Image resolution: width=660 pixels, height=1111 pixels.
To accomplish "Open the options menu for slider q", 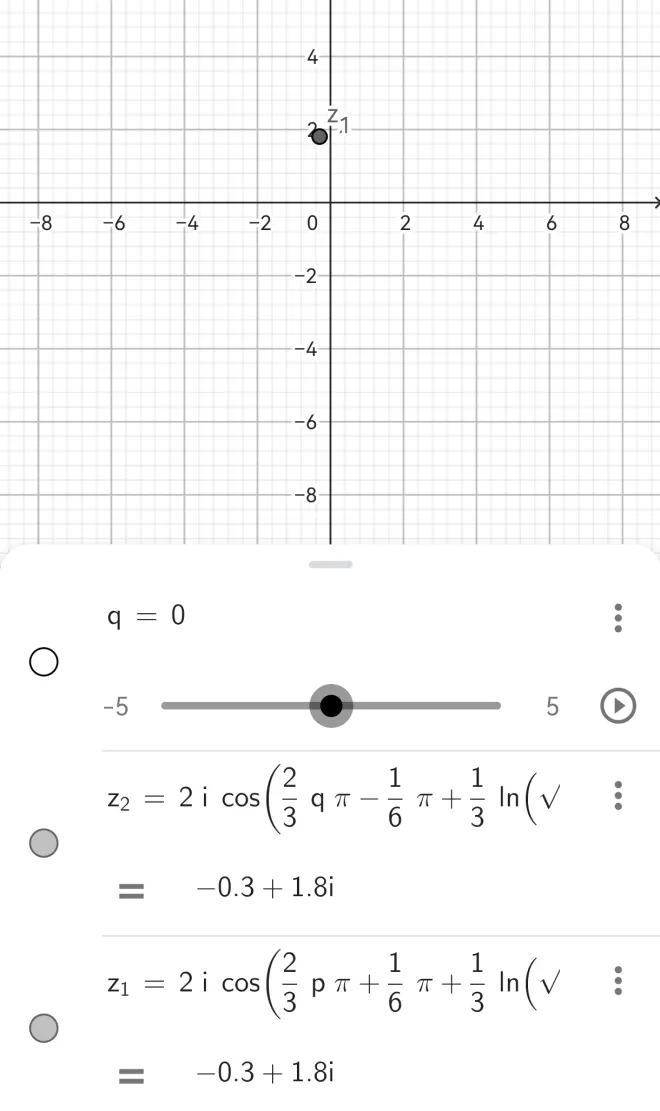I will pos(618,618).
